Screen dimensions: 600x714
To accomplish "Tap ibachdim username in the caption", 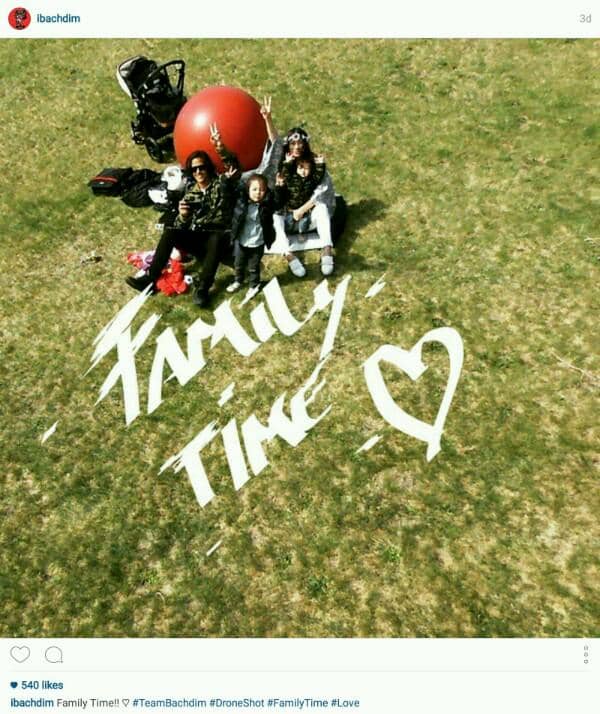I will pos(32,703).
